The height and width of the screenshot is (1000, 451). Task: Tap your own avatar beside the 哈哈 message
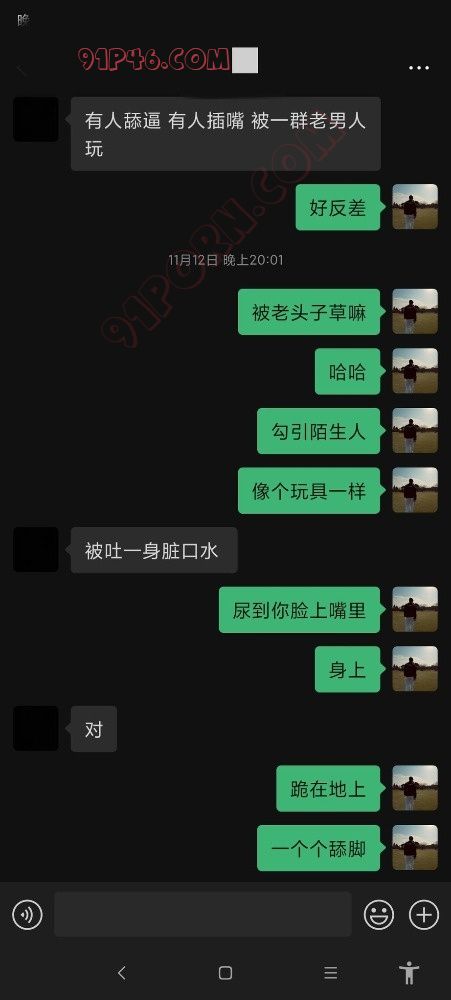[415, 371]
